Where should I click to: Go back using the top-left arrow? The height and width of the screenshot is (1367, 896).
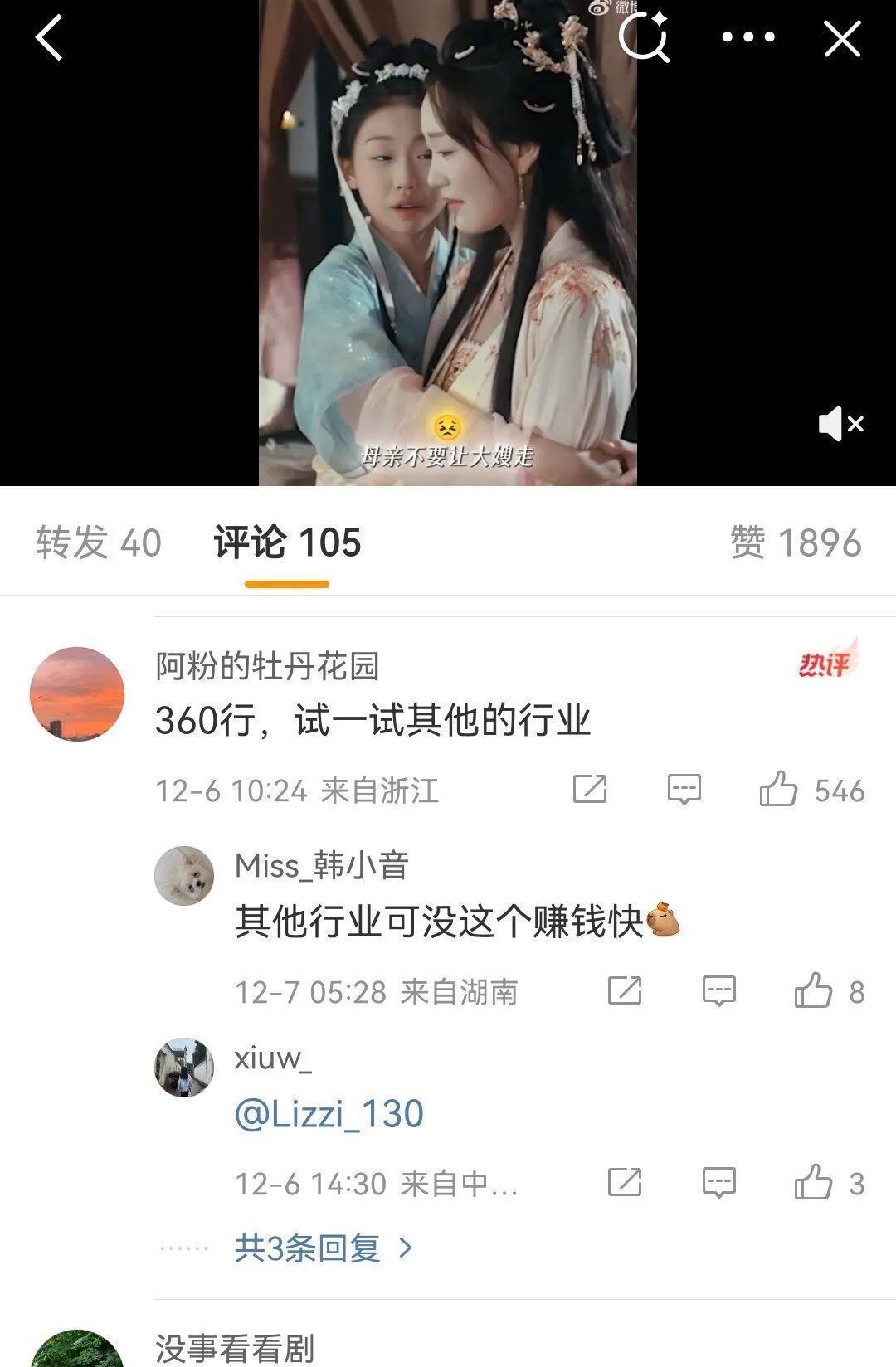(x=50, y=39)
